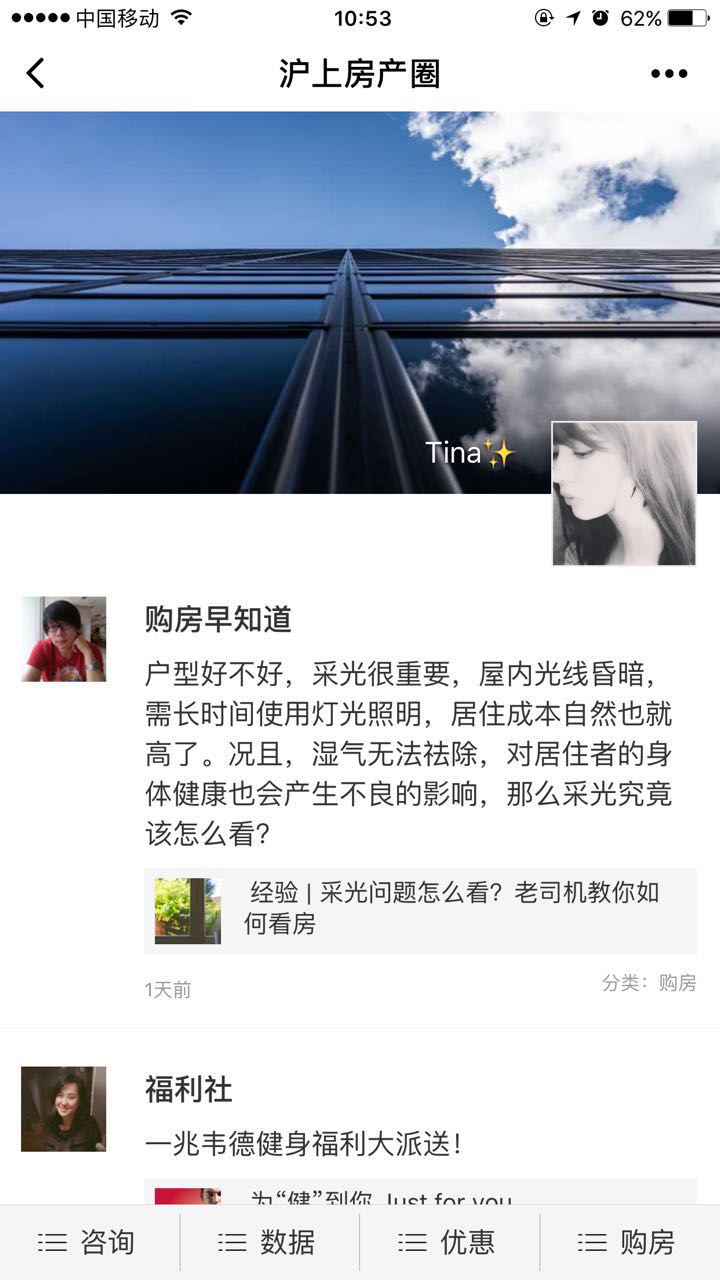Open the 为"健"到你 article card
The image size is (720, 1280).
[420, 1195]
